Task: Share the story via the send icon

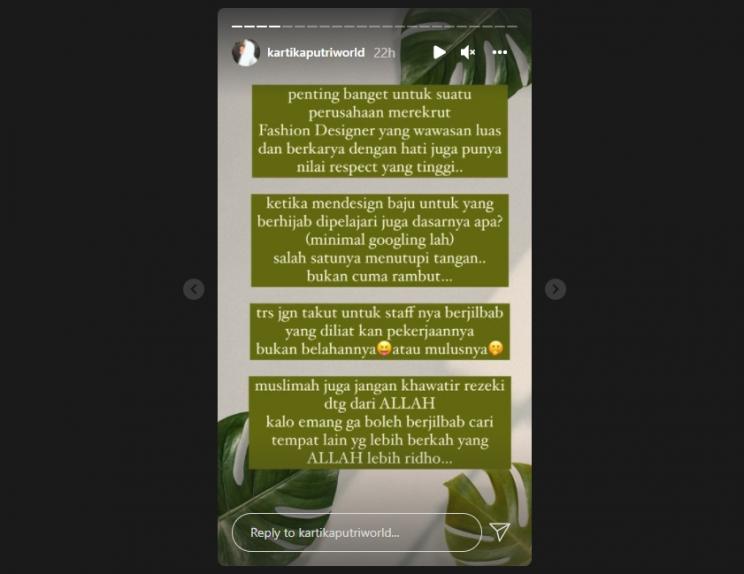Action: click(x=500, y=532)
